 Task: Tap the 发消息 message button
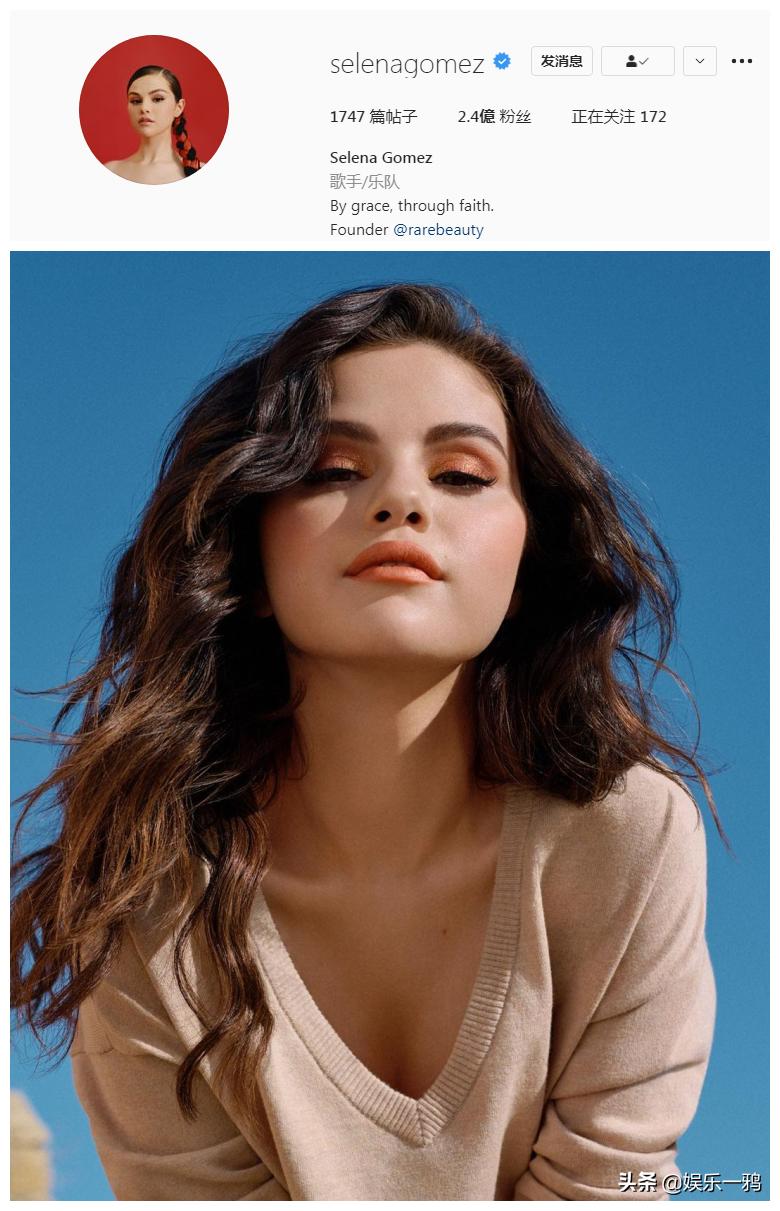(561, 61)
